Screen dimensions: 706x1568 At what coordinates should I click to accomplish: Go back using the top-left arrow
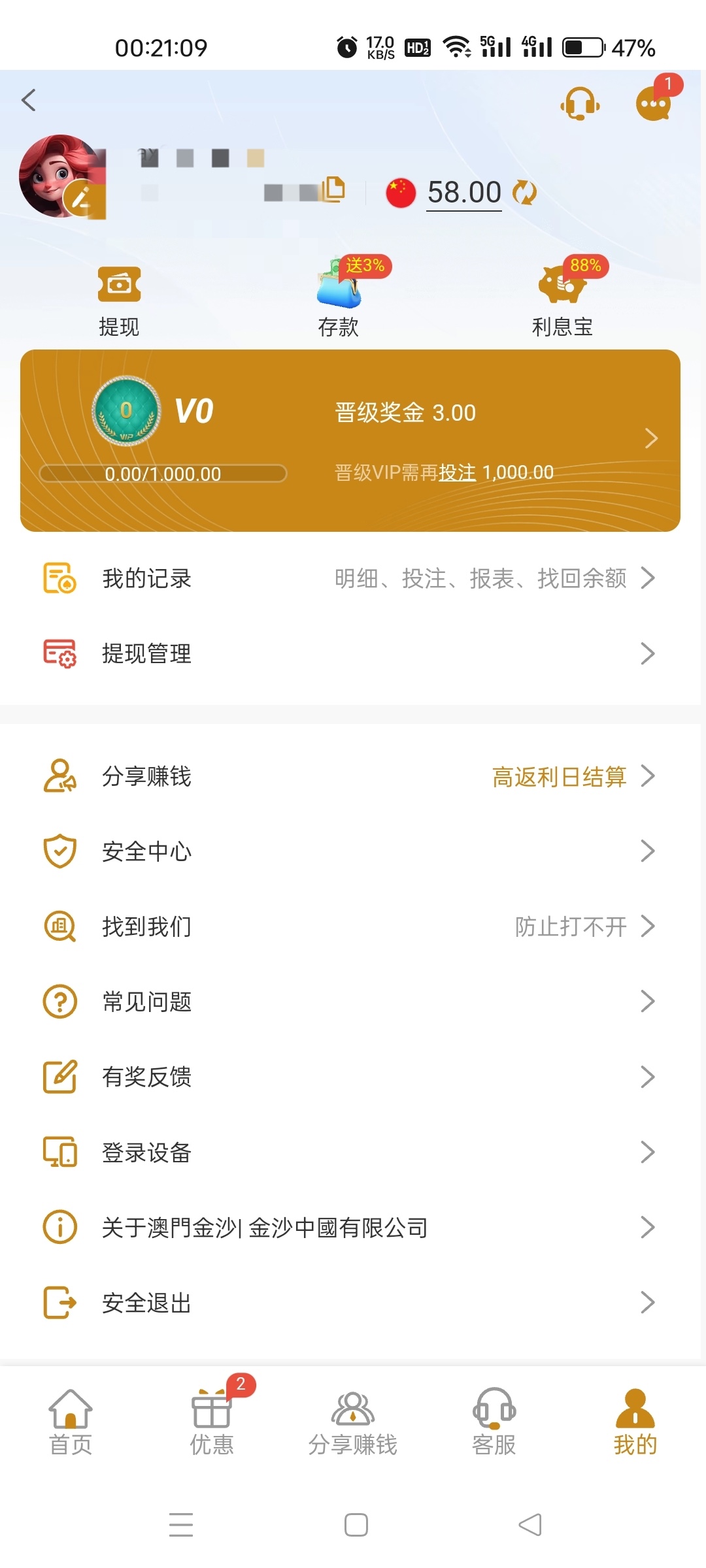click(x=29, y=100)
